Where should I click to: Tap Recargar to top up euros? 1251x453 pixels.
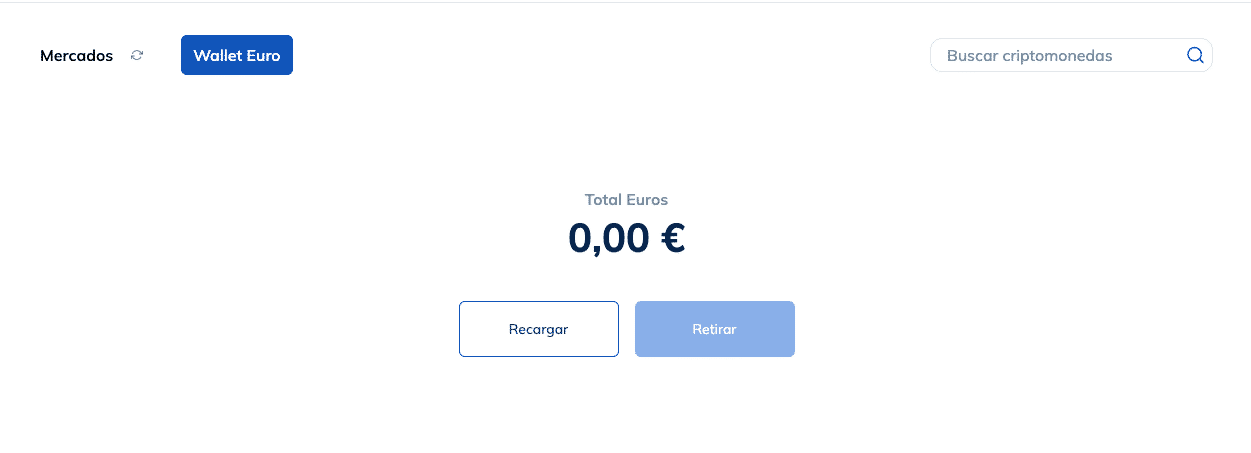(538, 329)
